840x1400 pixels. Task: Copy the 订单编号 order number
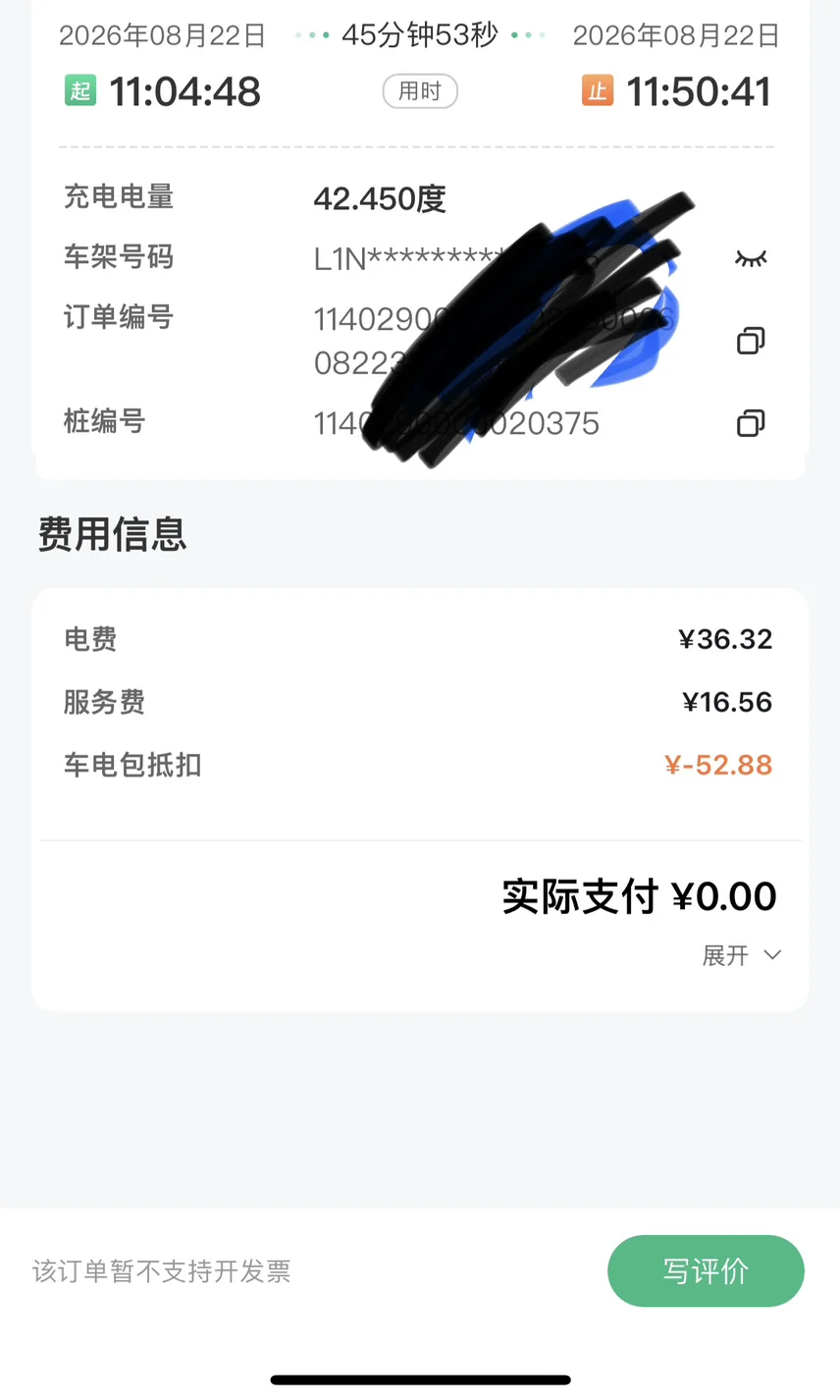(x=751, y=341)
